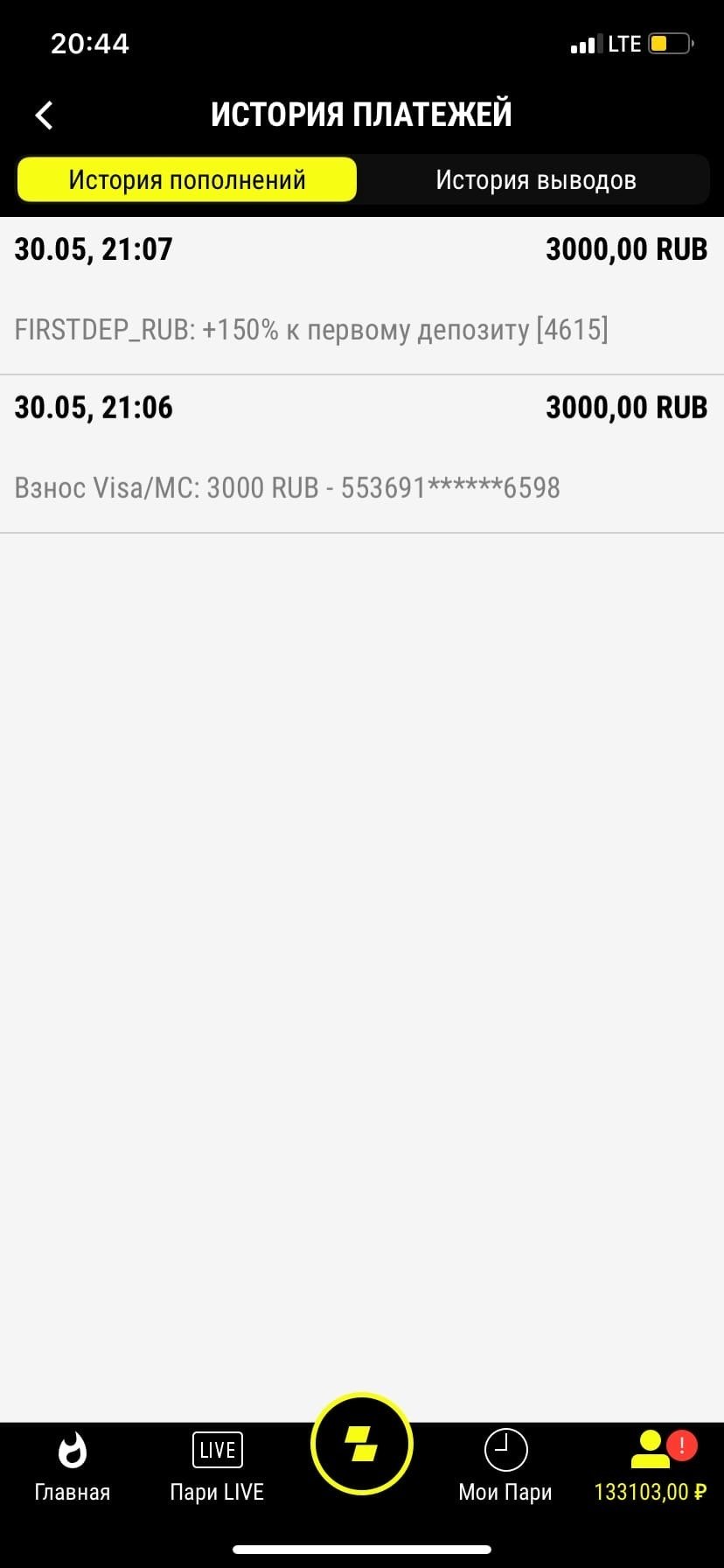Select the История пополнений tab
The image size is (724, 1568).
point(187,179)
